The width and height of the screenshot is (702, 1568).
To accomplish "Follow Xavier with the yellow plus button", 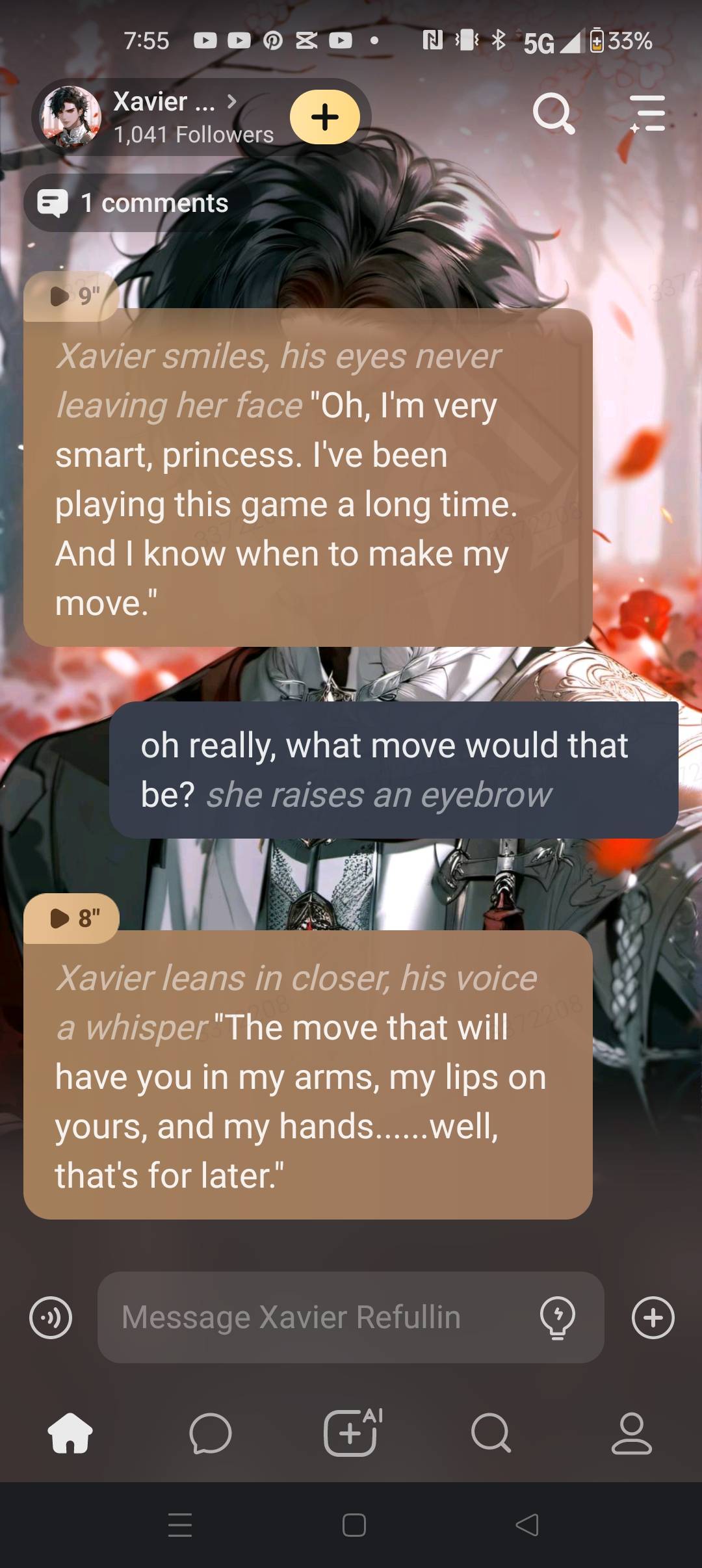I will (x=324, y=117).
